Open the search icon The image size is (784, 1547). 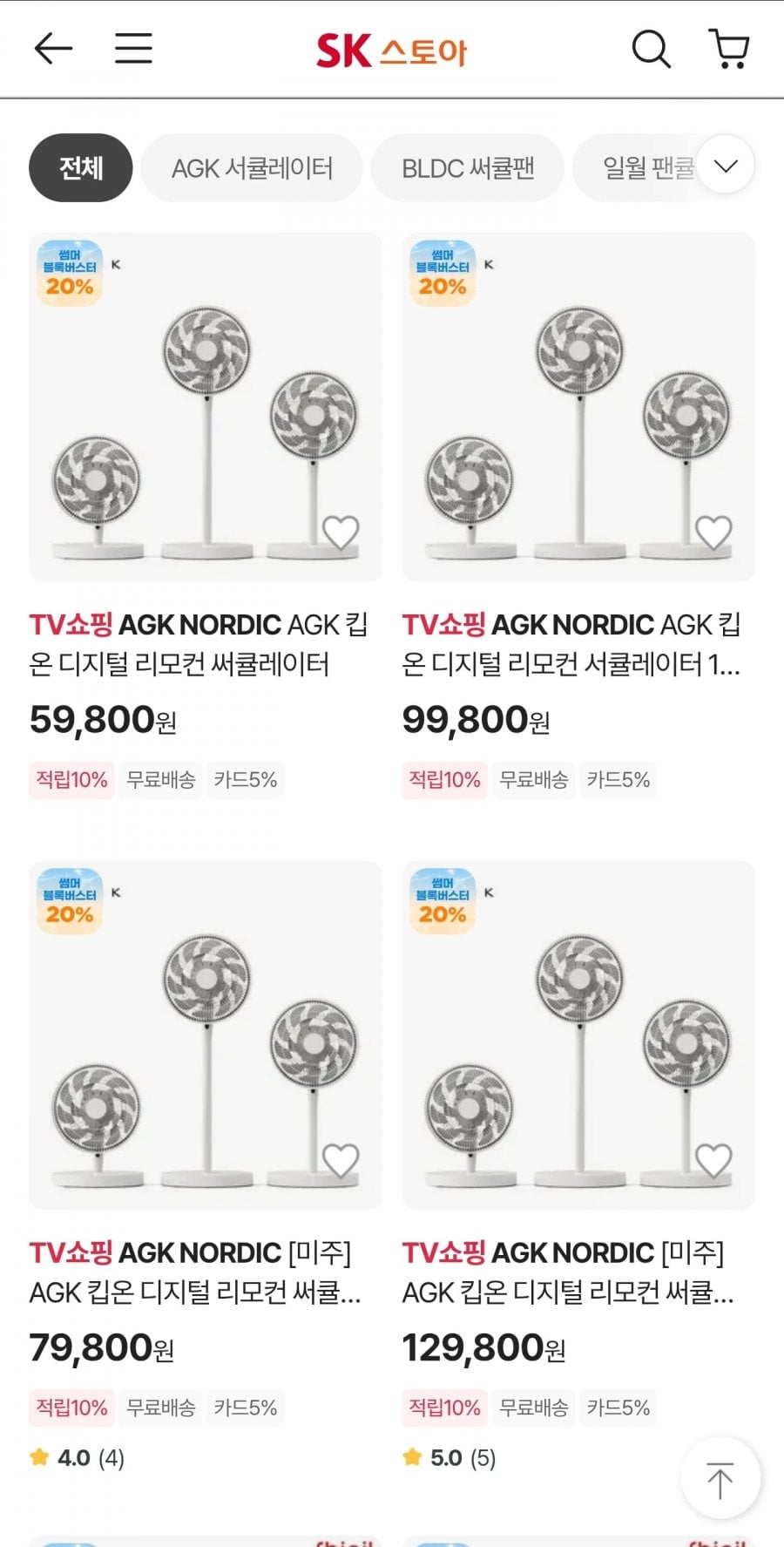[651, 49]
